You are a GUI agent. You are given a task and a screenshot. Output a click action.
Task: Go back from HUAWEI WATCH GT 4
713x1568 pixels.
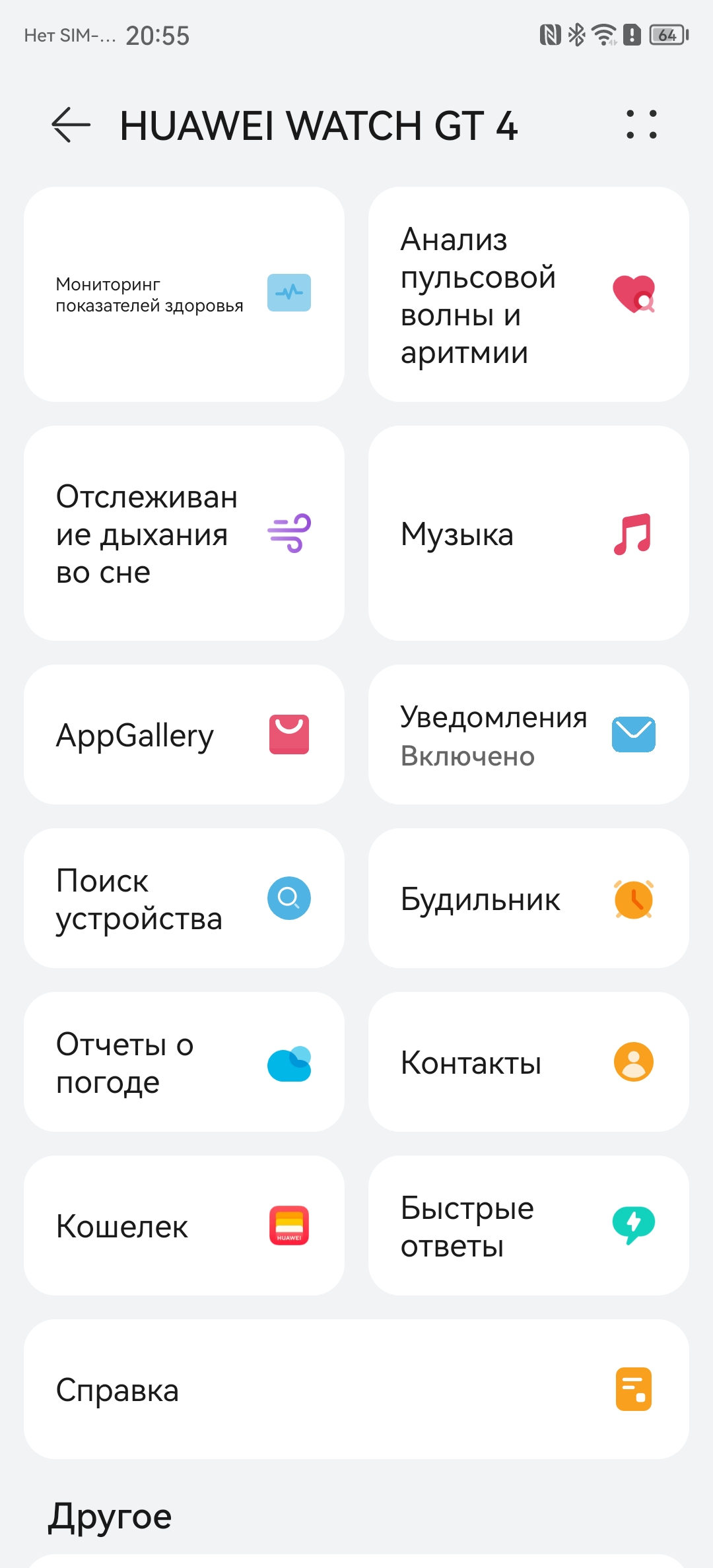(71, 125)
